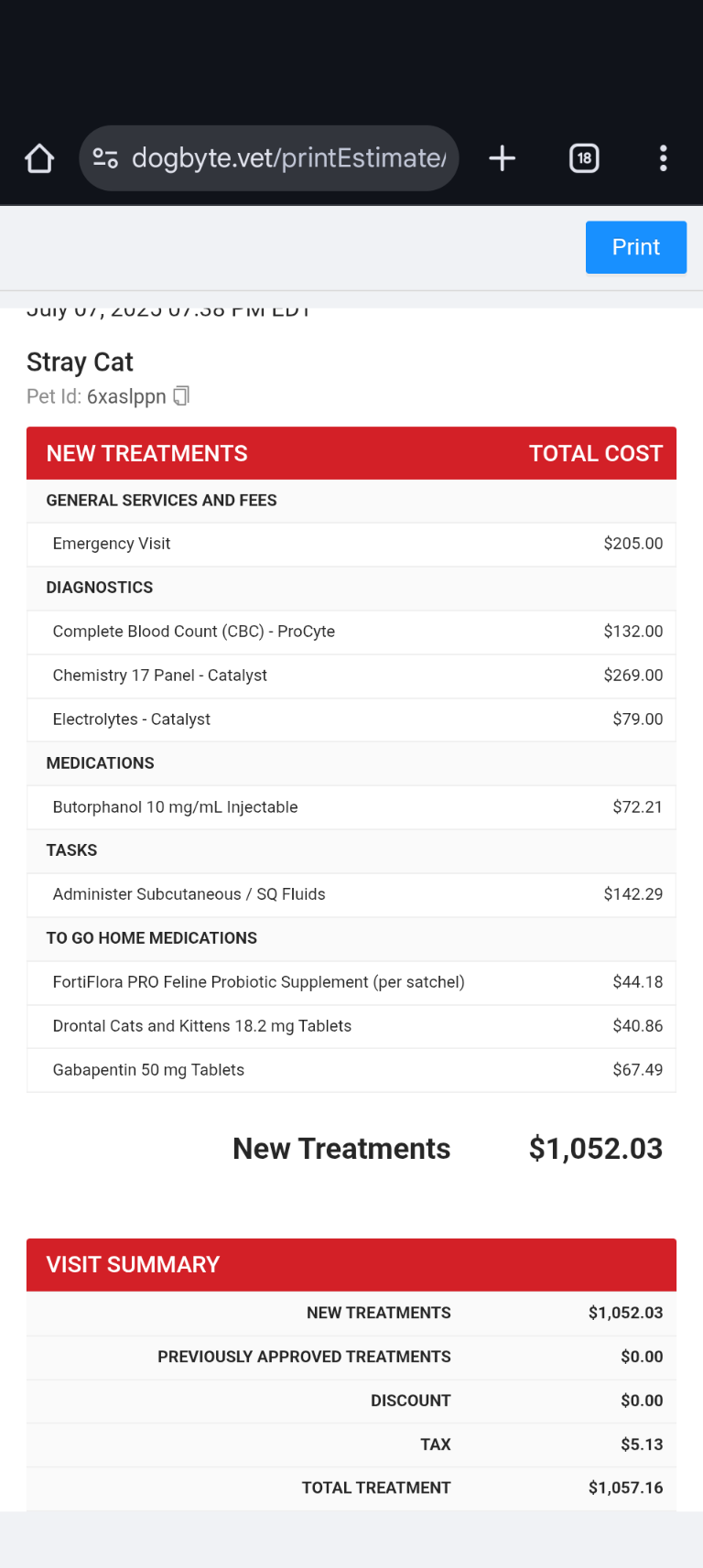Viewport: 703px width, 1568px height.
Task: Open the tab switcher showing 18 tabs
Action: click(x=584, y=158)
